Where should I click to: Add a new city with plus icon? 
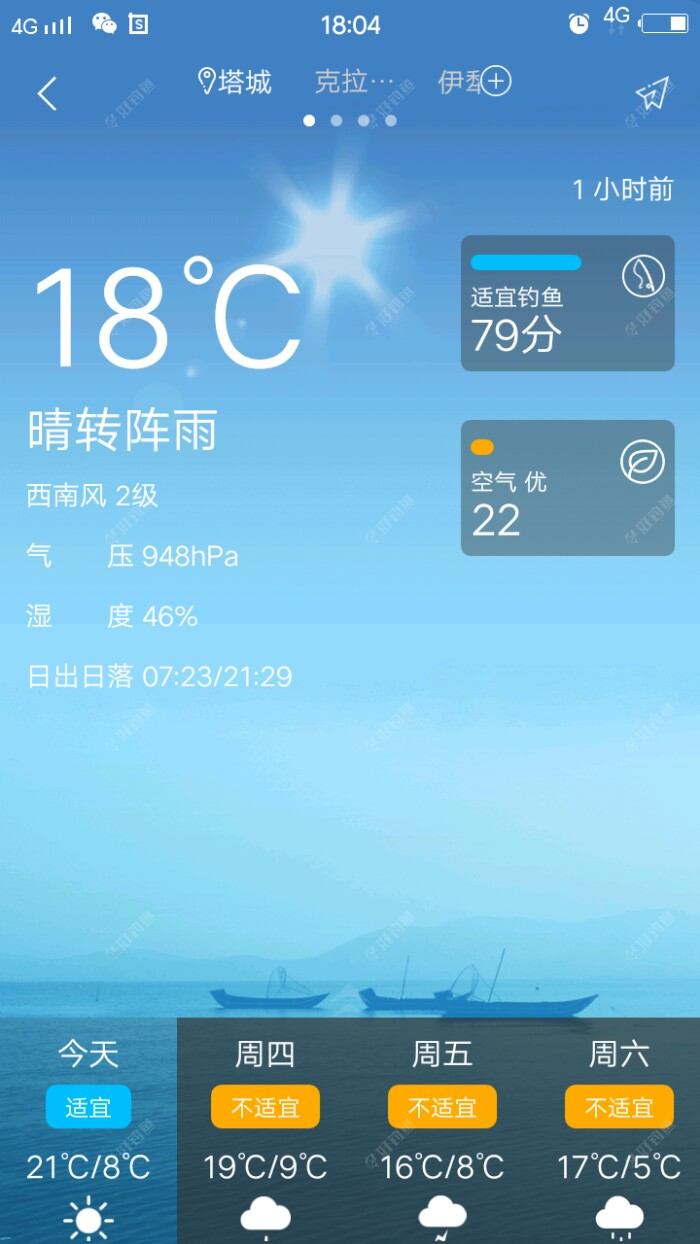[x=496, y=82]
